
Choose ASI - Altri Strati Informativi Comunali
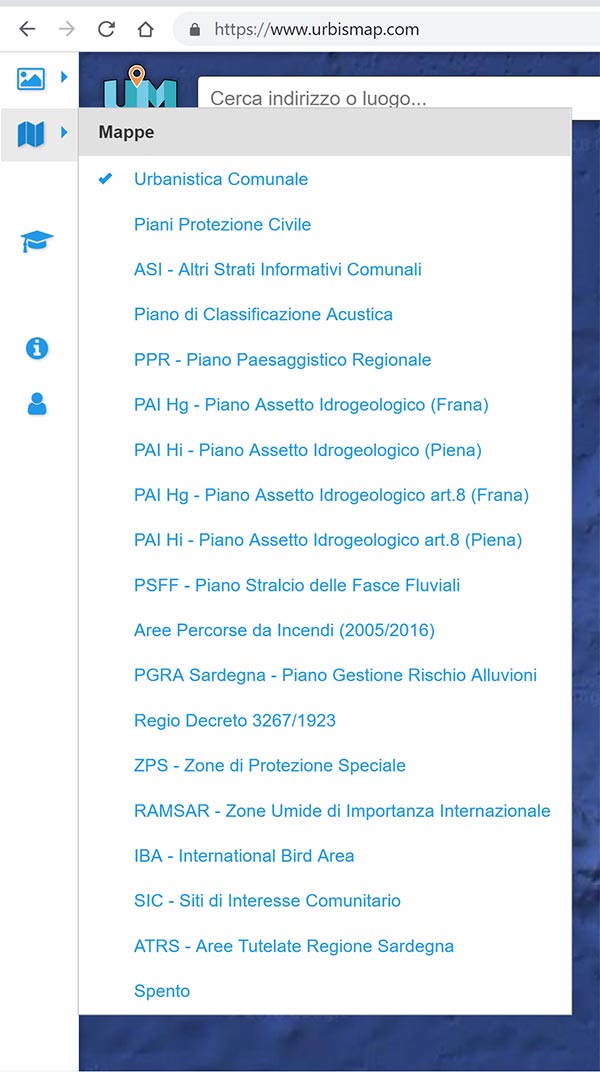tap(277, 269)
